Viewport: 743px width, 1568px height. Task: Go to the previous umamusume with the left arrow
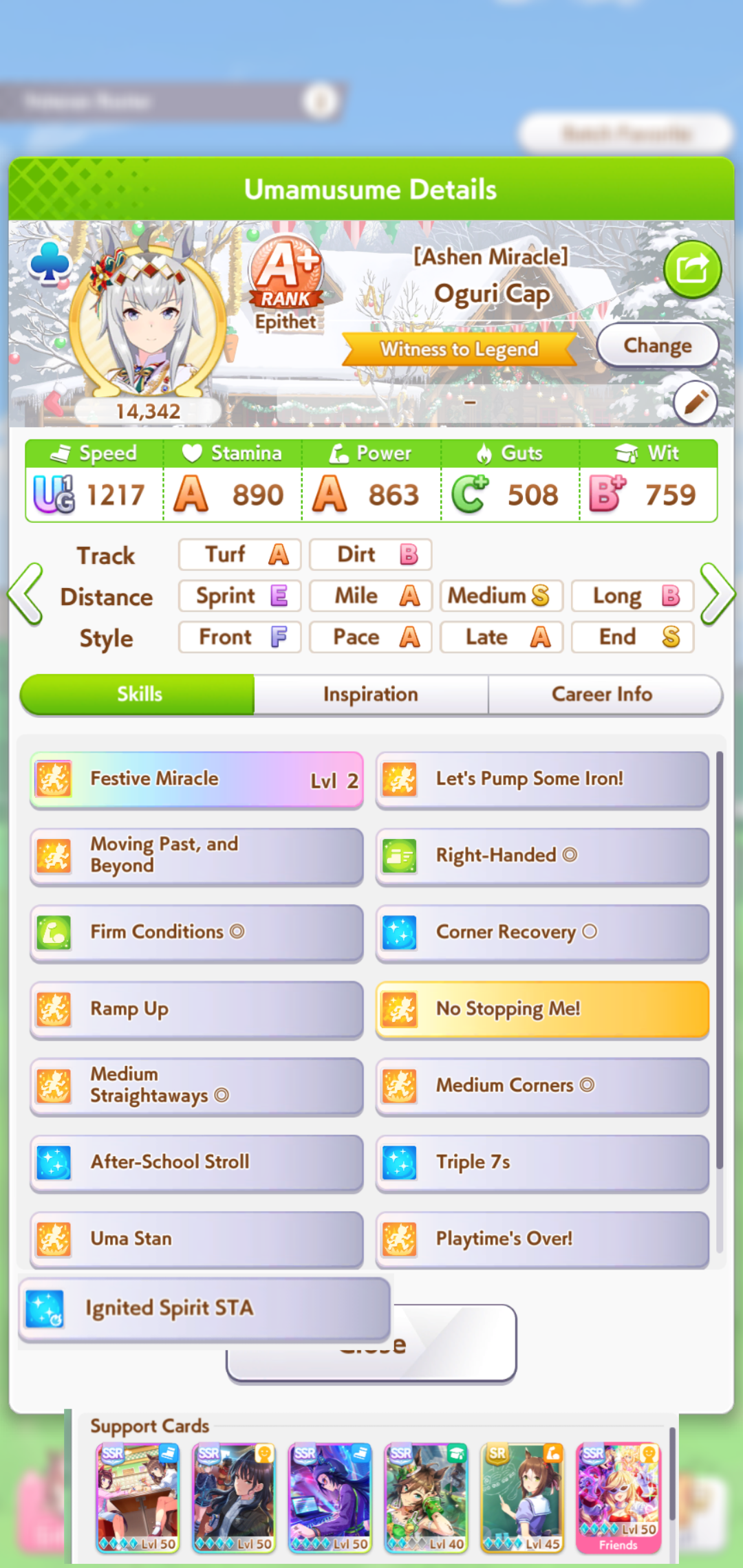pos(26,594)
